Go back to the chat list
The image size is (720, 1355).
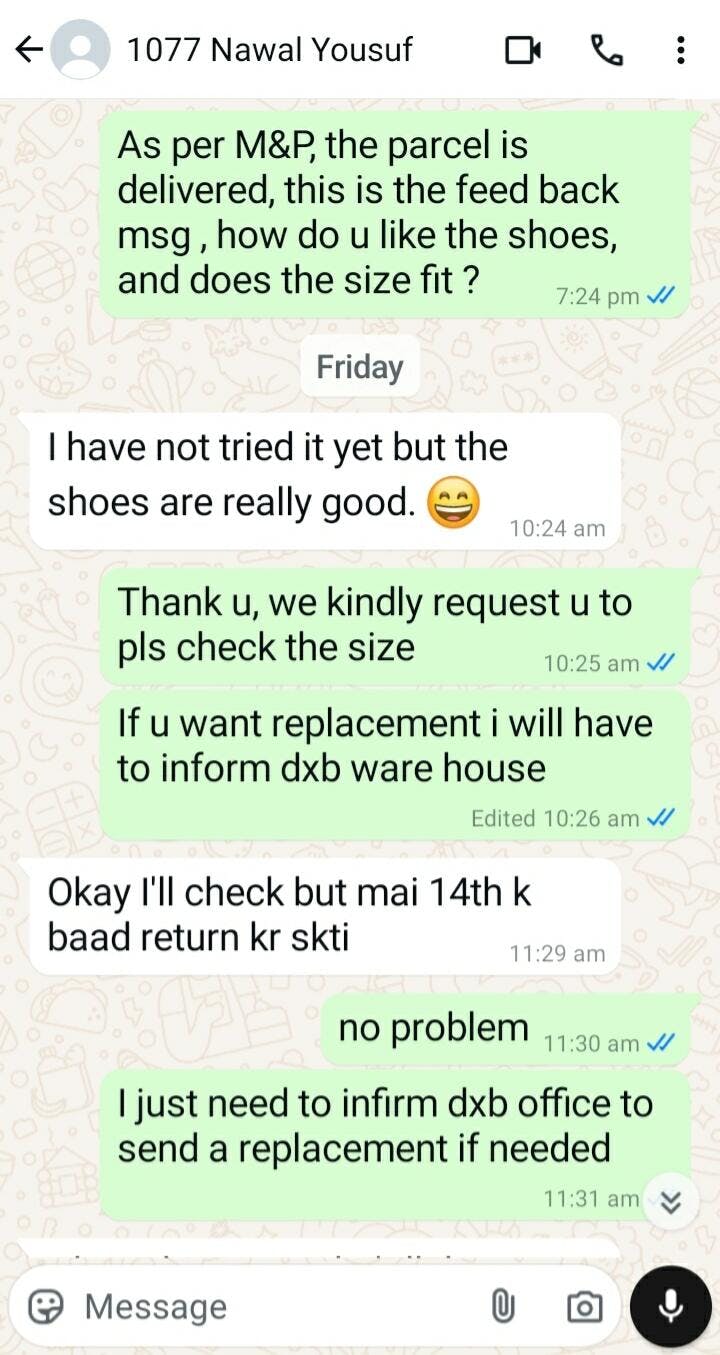click(29, 49)
